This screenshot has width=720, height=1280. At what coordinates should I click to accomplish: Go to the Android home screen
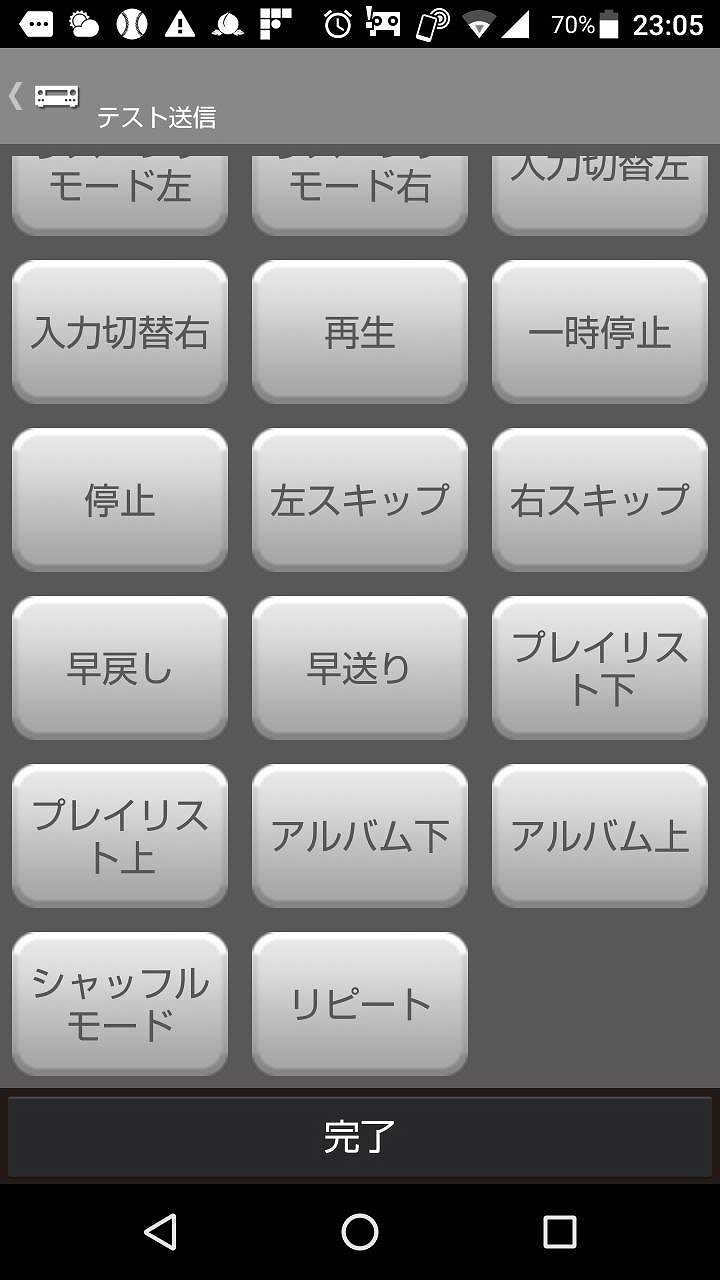coord(360,1232)
